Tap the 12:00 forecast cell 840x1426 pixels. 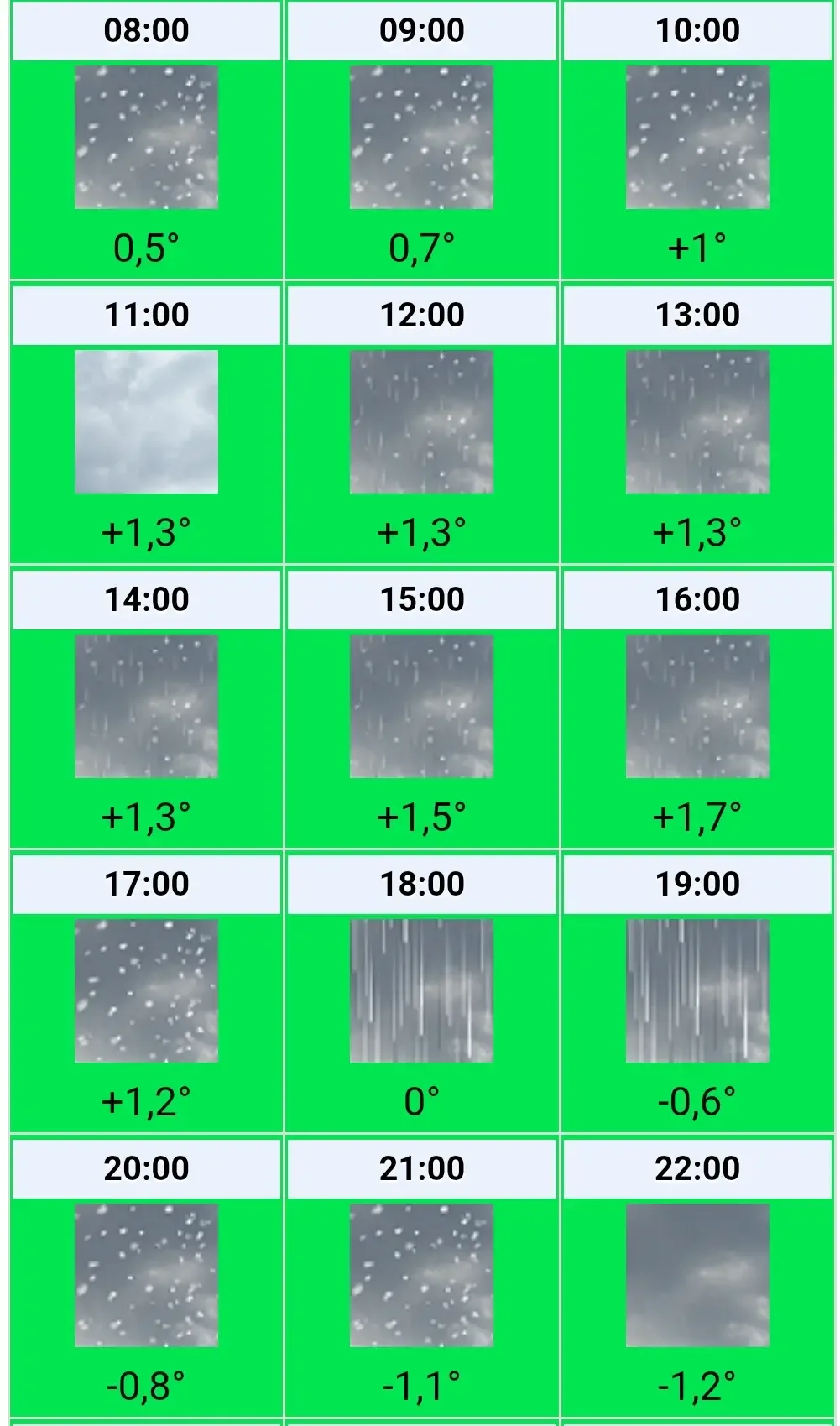[421, 422]
